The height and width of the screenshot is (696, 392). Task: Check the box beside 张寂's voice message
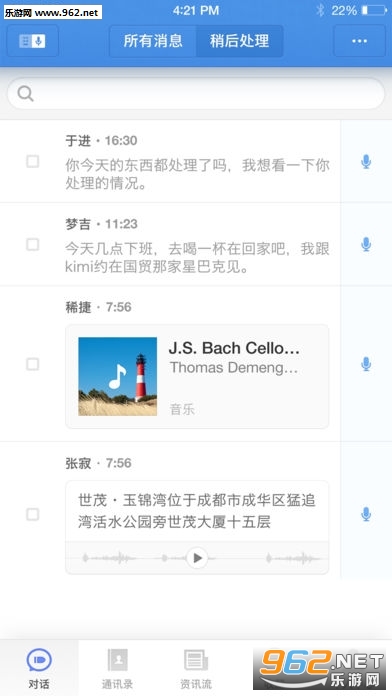click(x=32, y=514)
